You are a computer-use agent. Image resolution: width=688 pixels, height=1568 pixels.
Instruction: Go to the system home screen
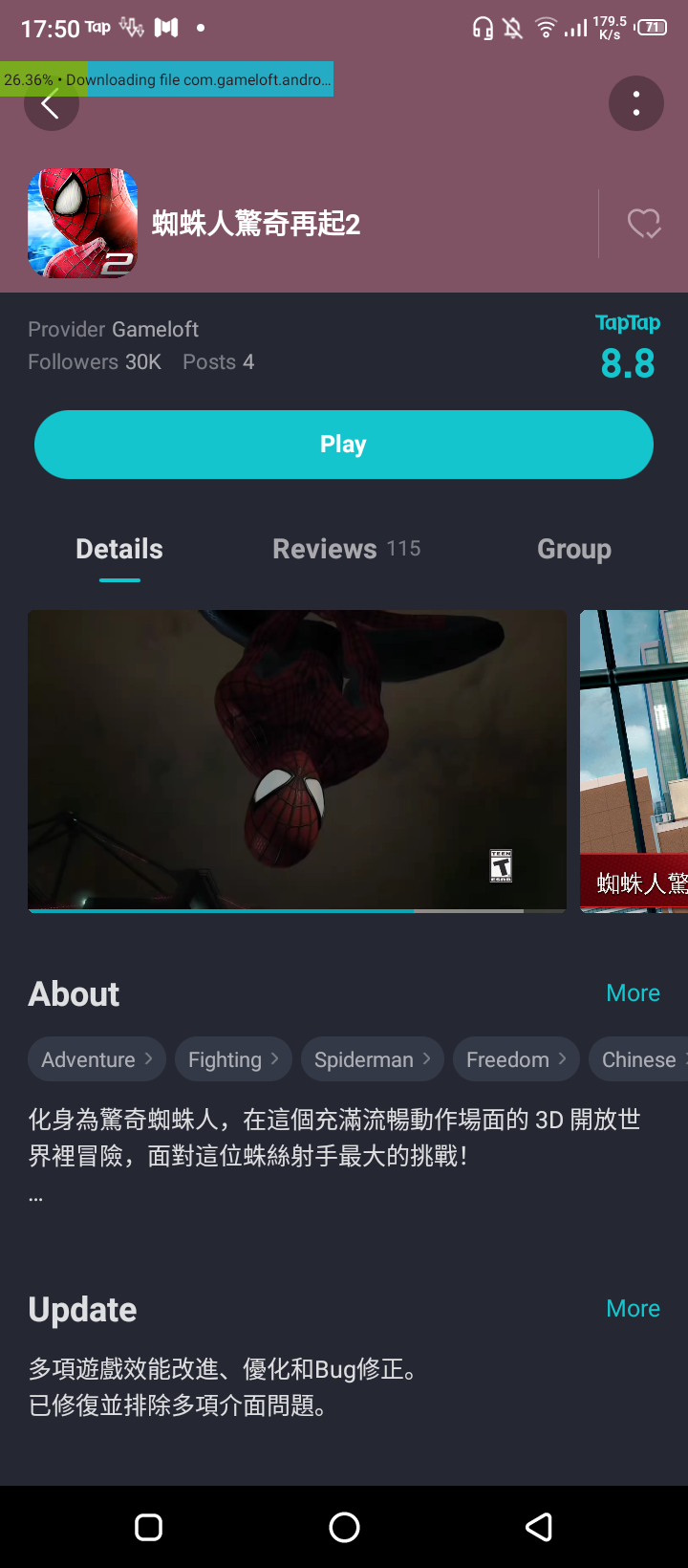tap(344, 1527)
